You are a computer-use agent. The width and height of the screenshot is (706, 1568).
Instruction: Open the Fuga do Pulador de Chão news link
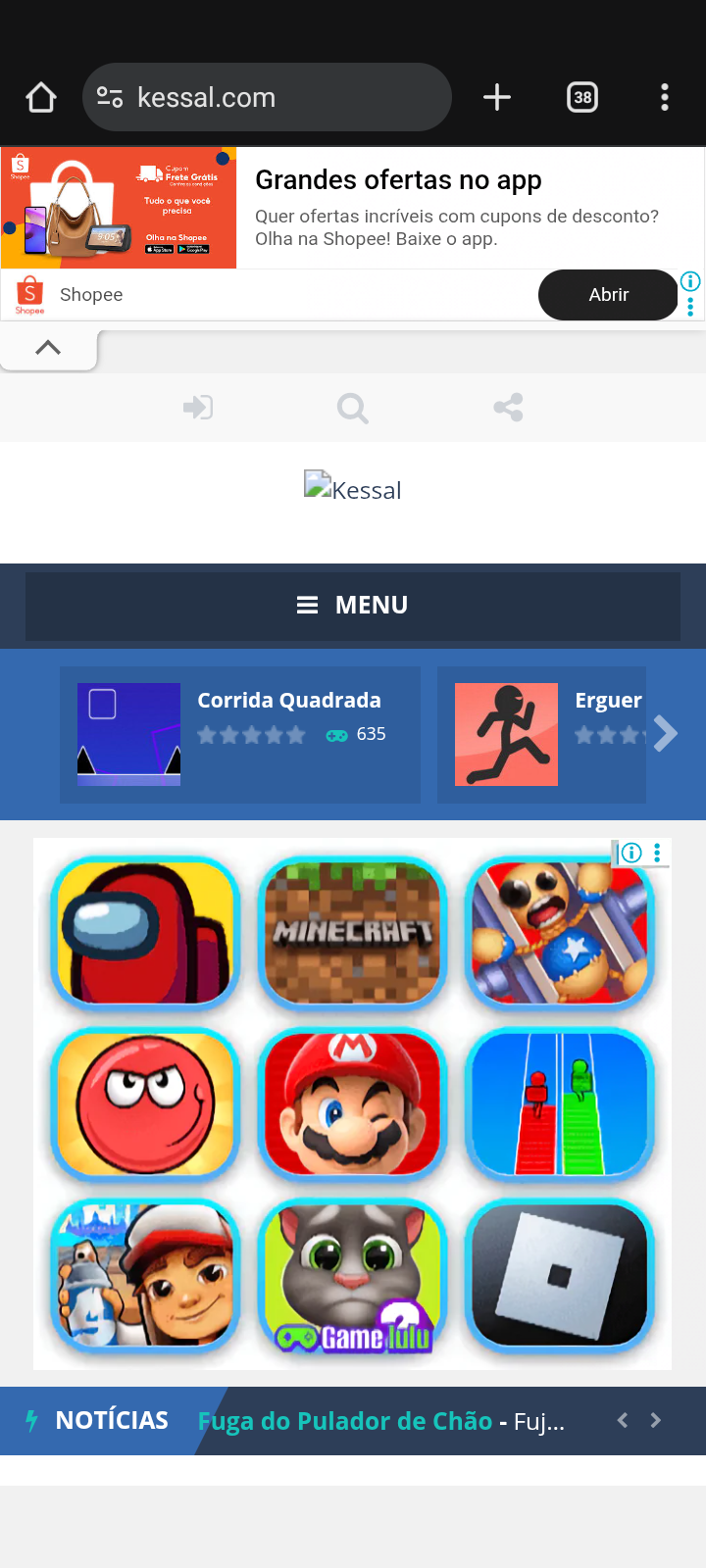tap(345, 1421)
